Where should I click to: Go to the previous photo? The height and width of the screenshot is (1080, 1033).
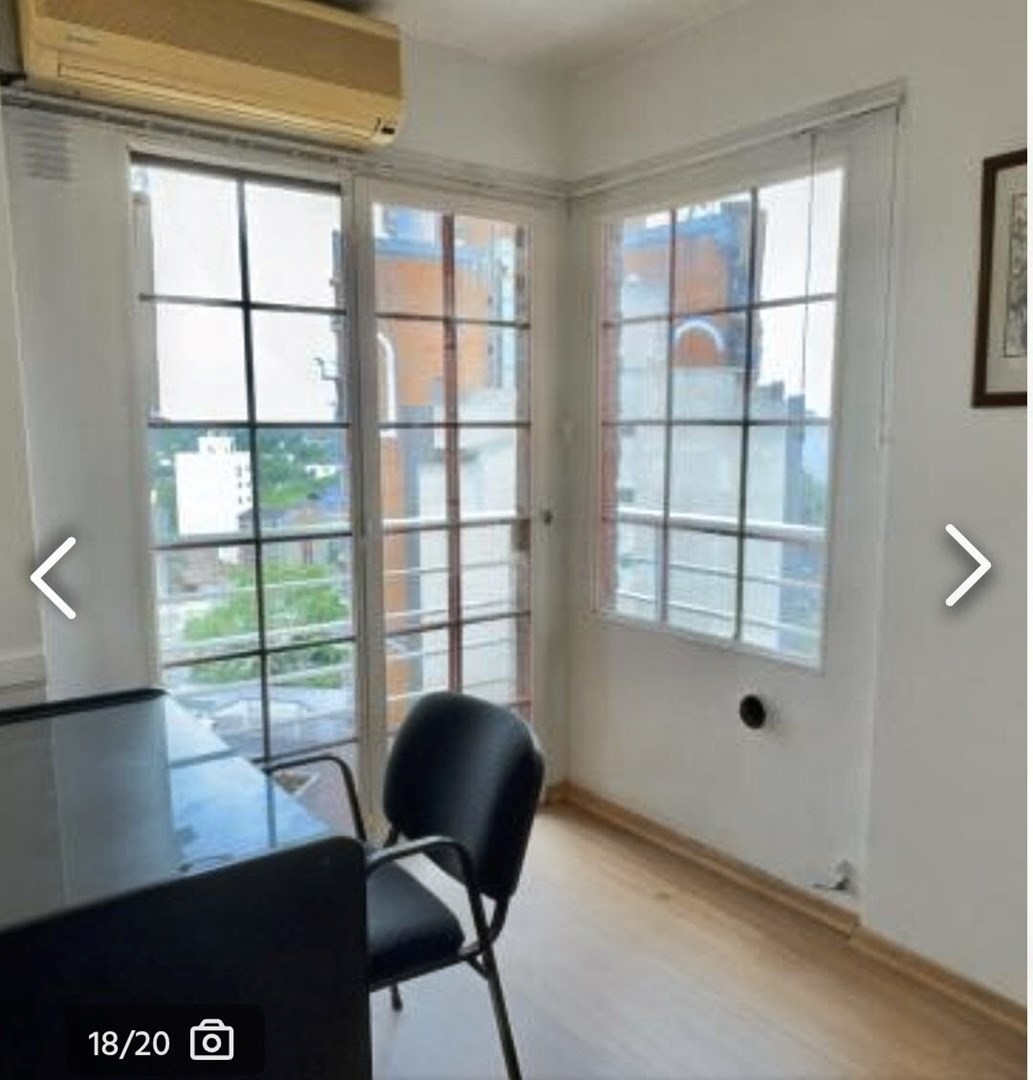click(53, 577)
